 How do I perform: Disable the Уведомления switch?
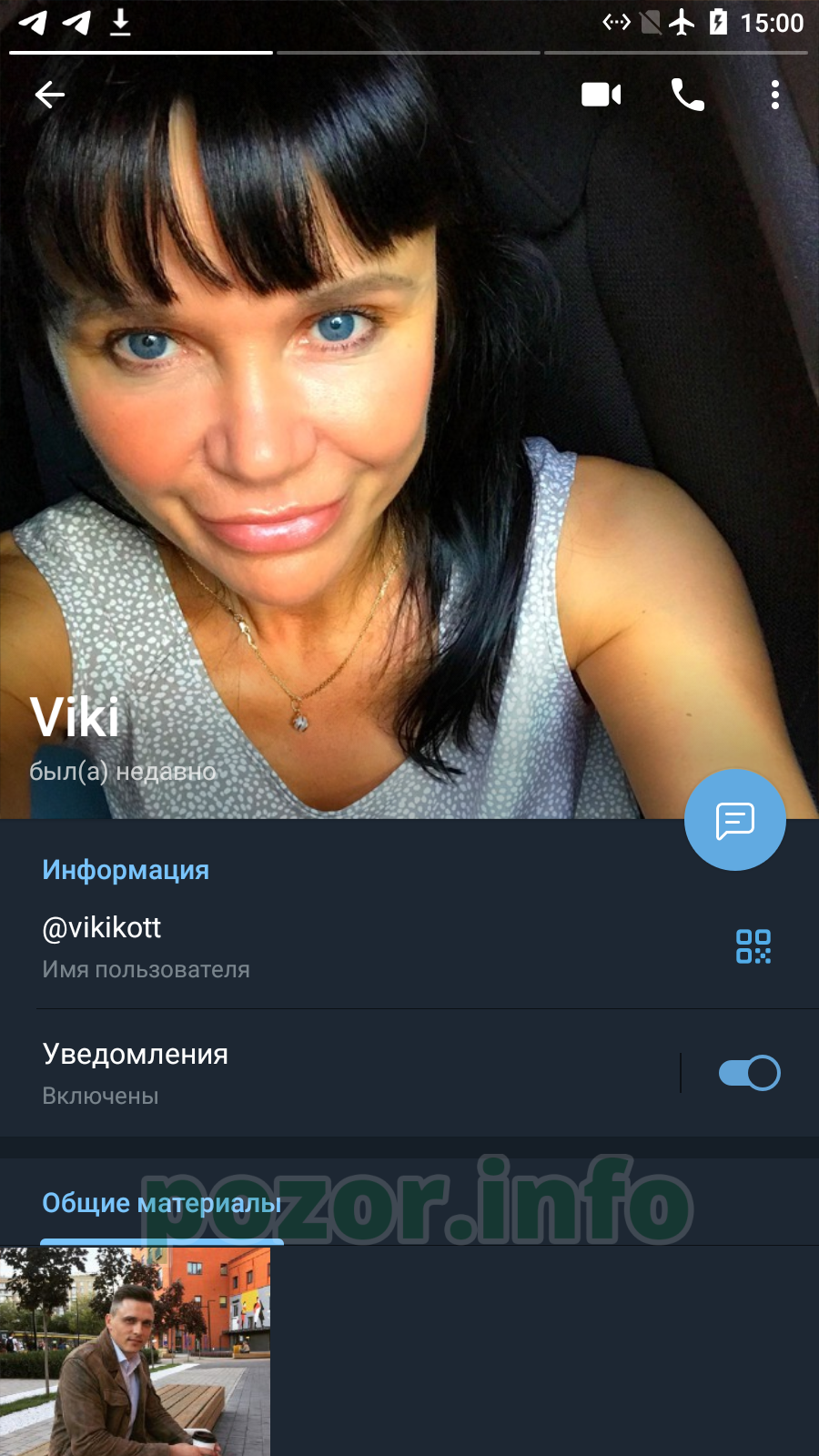pyautogui.click(x=749, y=1073)
